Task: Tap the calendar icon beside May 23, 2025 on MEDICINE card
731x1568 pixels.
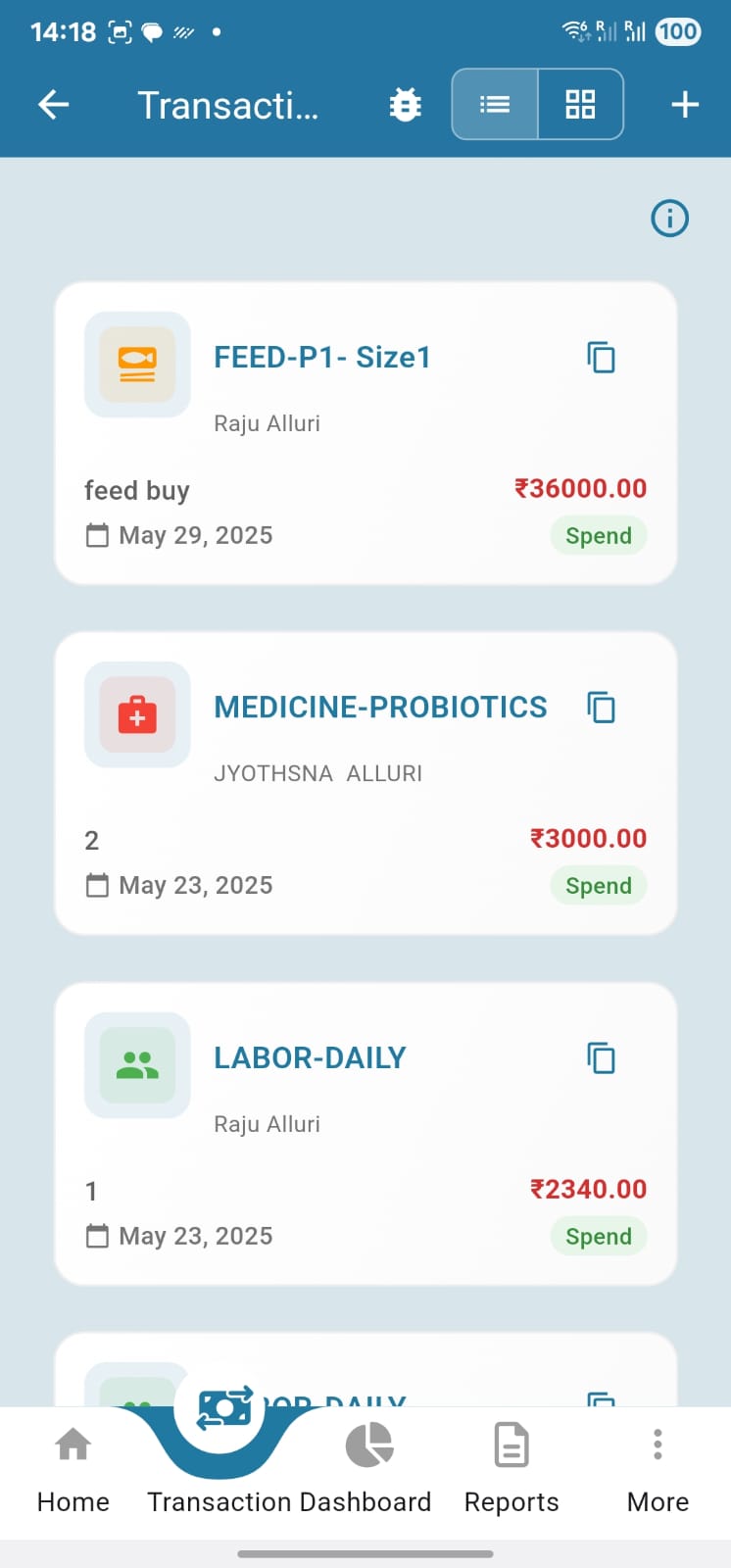Action: [97, 885]
